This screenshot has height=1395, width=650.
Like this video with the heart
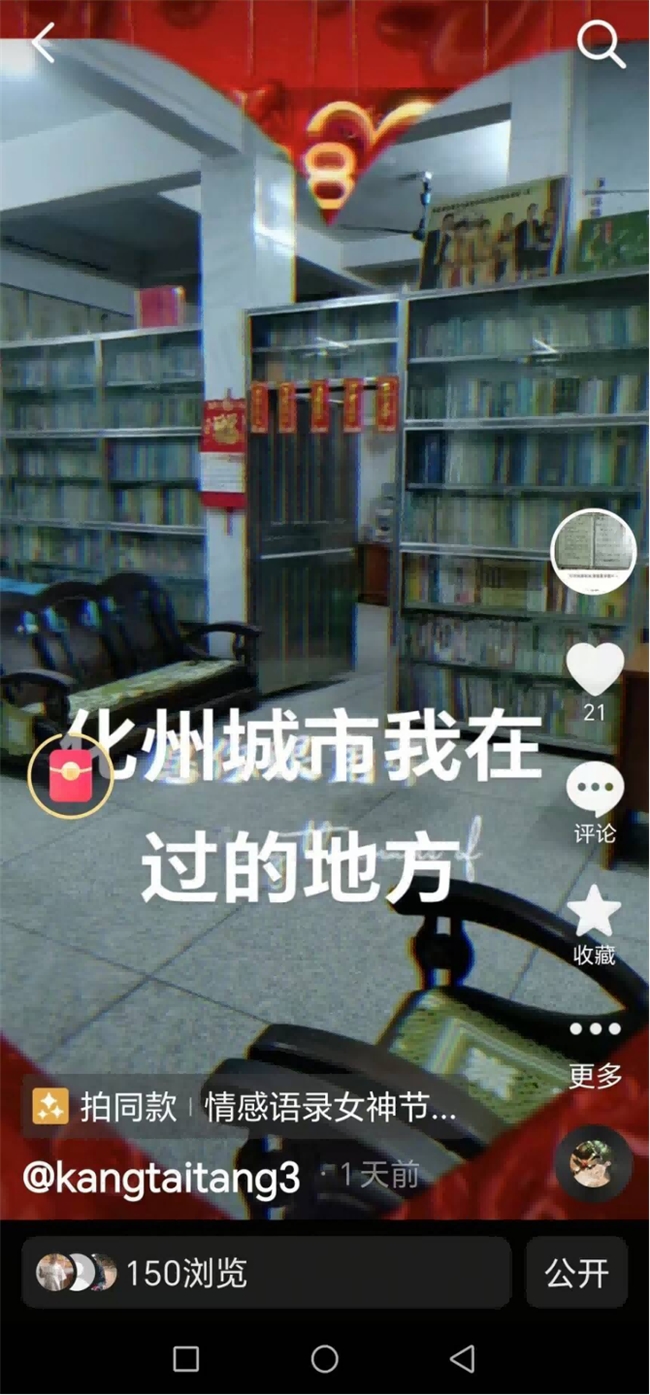(595, 670)
